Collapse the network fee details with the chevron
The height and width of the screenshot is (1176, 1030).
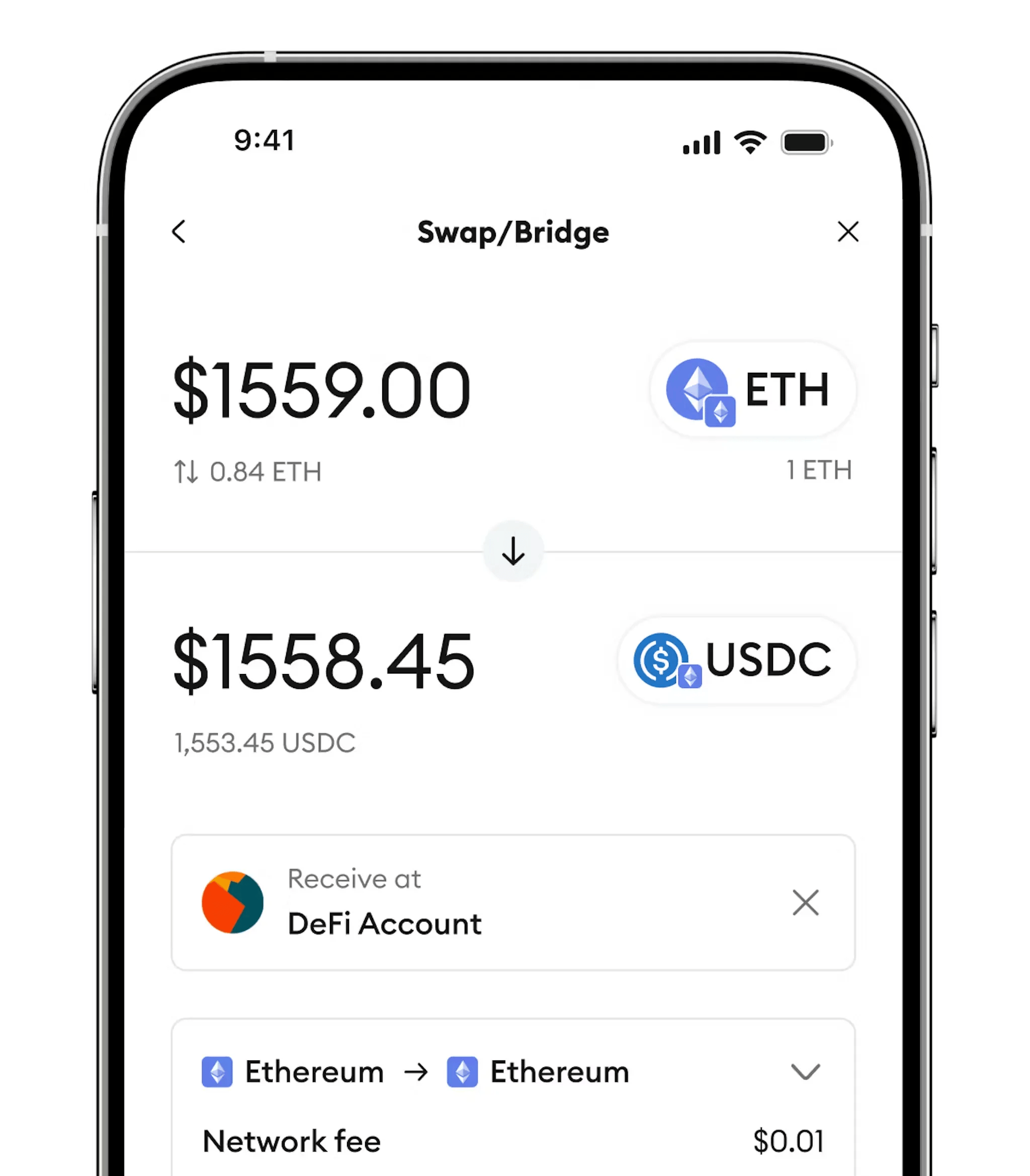point(805,1071)
